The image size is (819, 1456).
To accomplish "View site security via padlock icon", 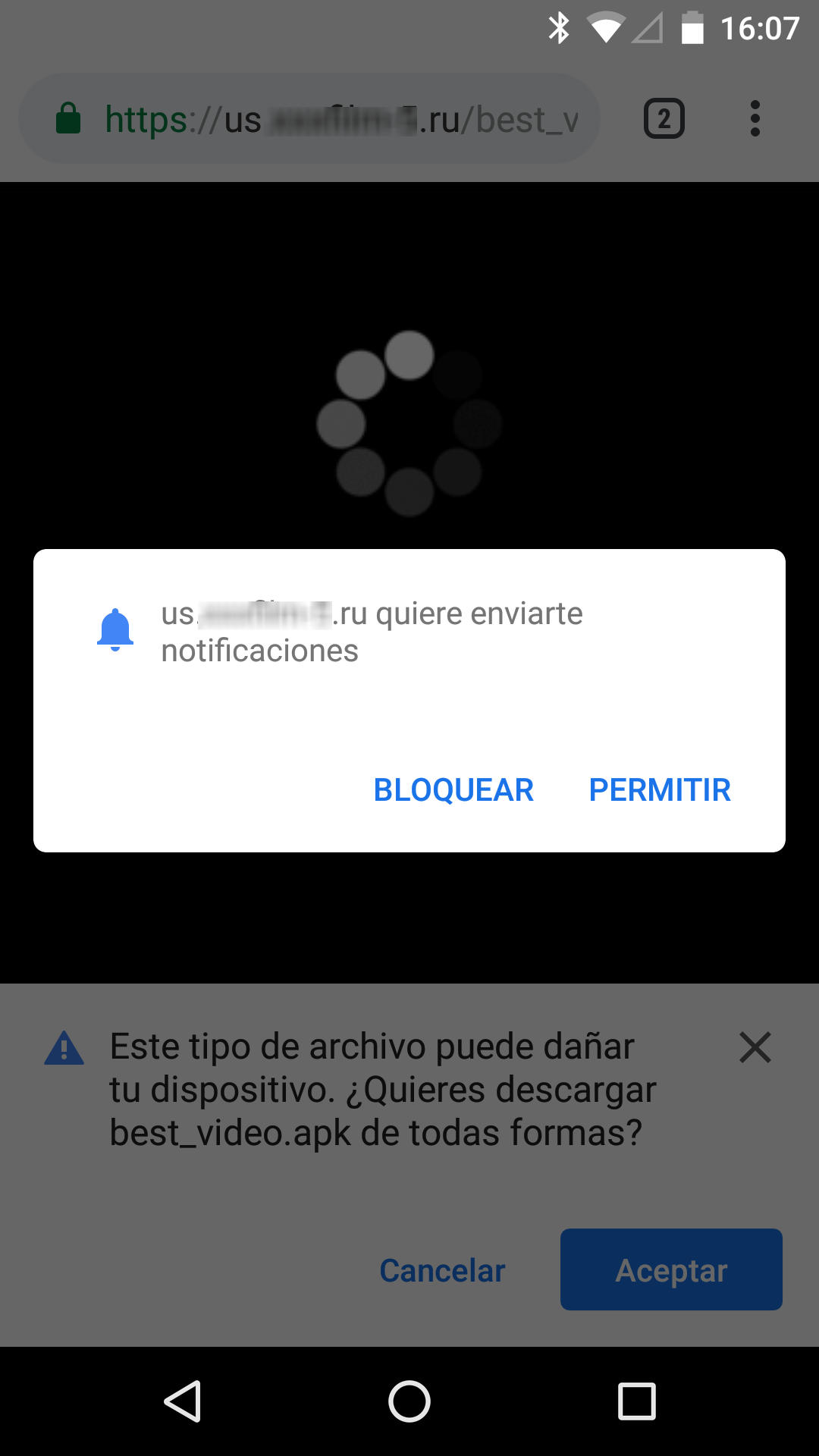I will coord(68,119).
